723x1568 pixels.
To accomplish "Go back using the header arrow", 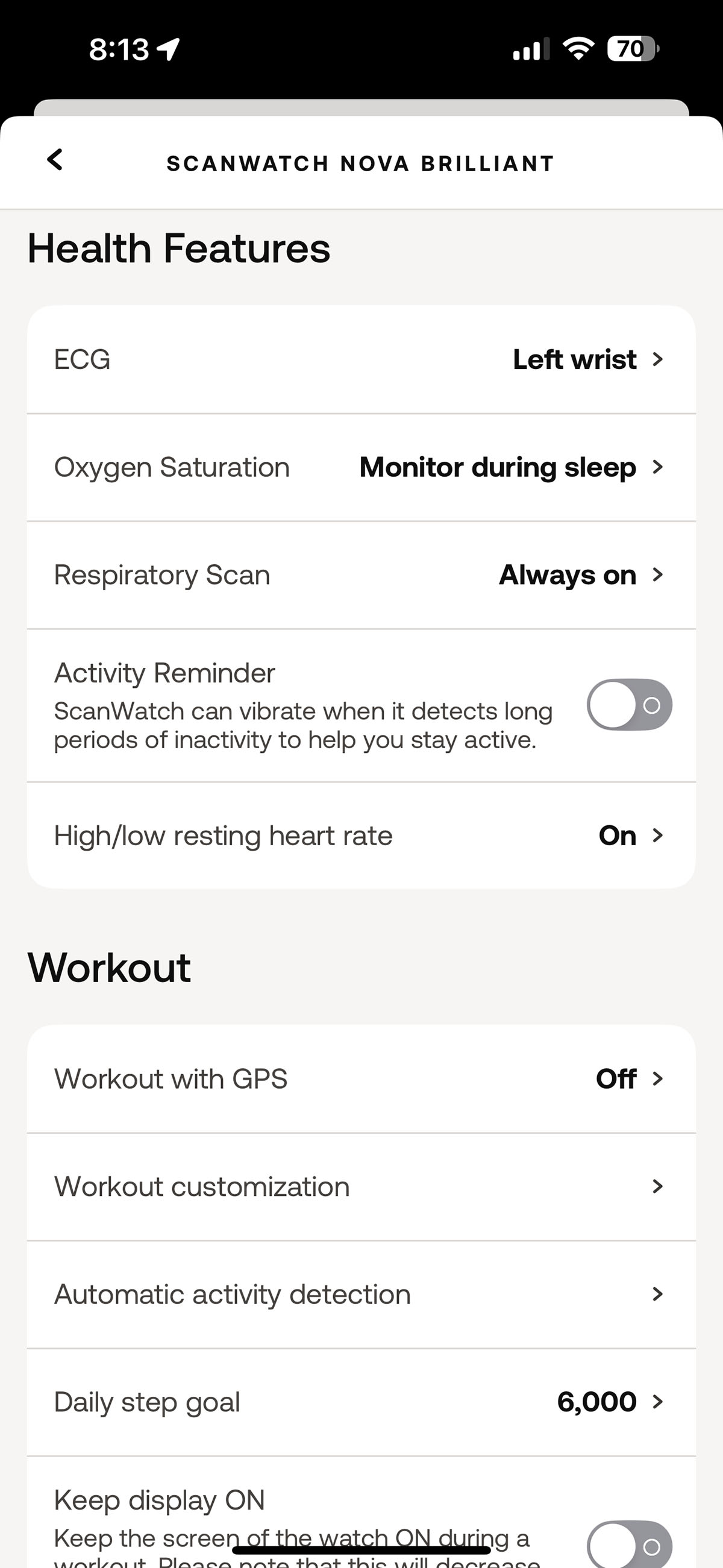I will 55,160.
